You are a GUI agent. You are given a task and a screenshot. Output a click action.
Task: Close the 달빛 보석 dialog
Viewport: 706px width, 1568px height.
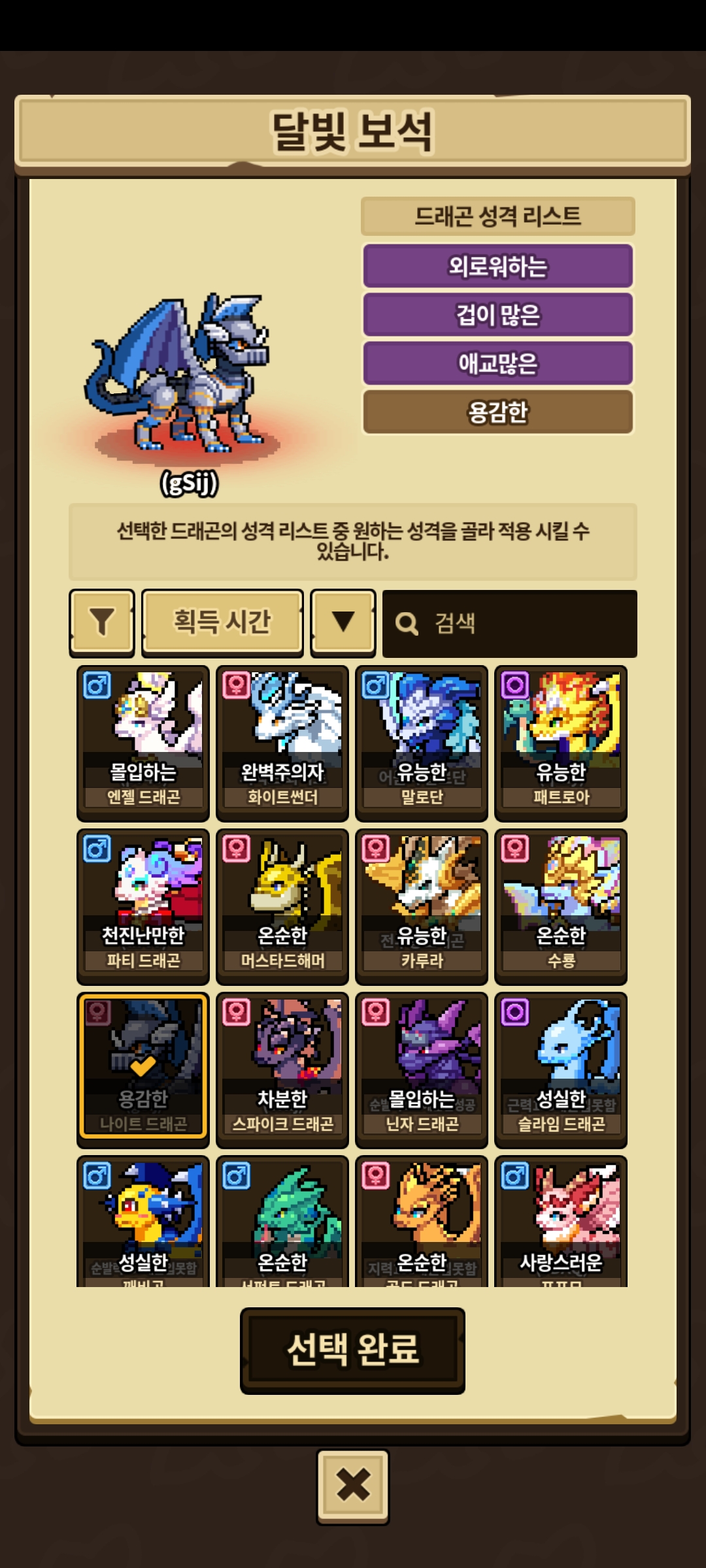[353, 1486]
